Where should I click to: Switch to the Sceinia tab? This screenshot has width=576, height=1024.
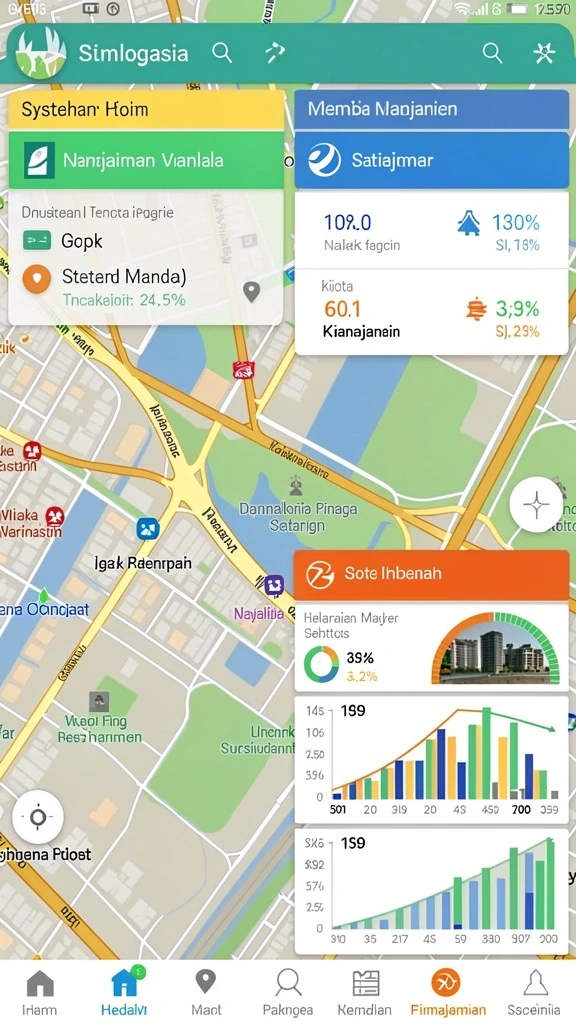pyautogui.click(x=534, y=992)
